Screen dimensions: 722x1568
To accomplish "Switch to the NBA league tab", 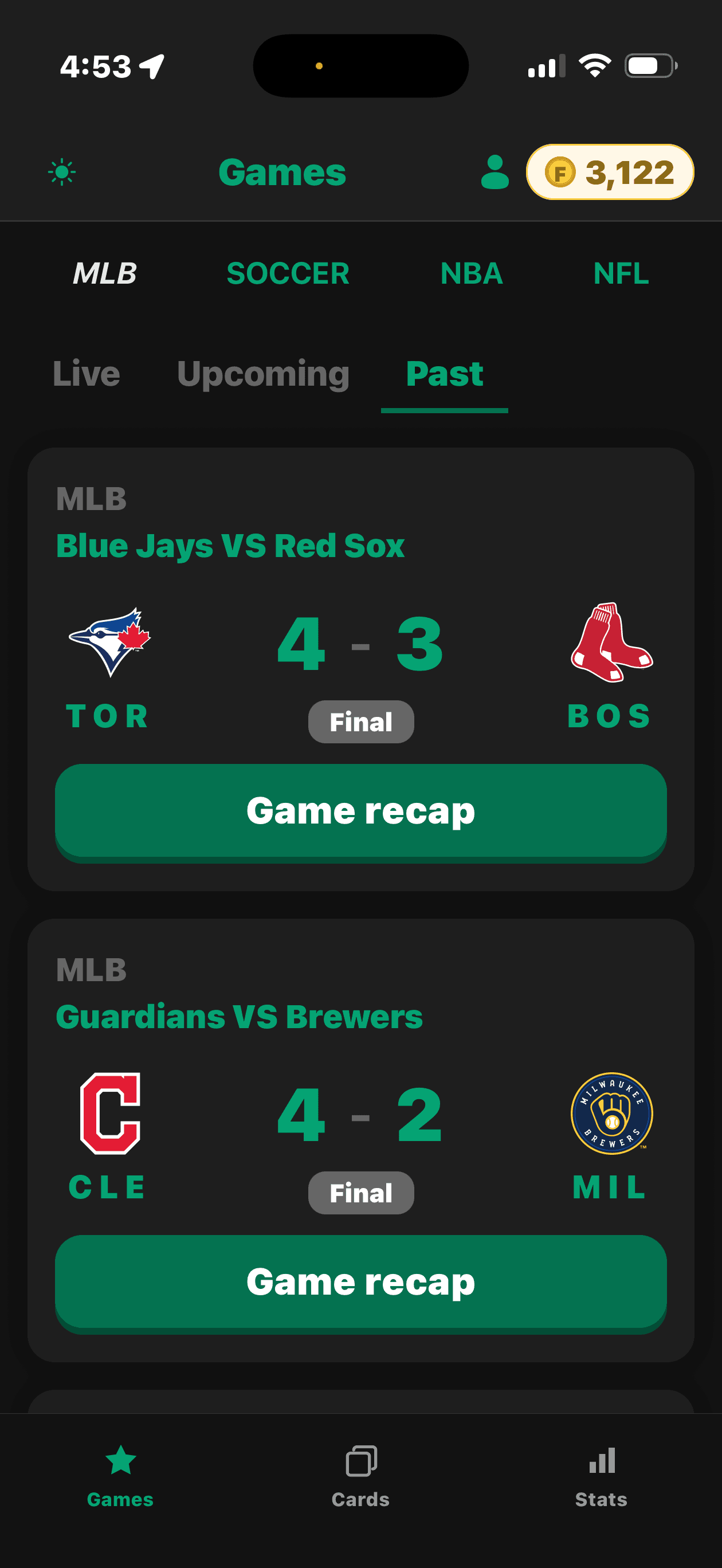I will point(471,273).
